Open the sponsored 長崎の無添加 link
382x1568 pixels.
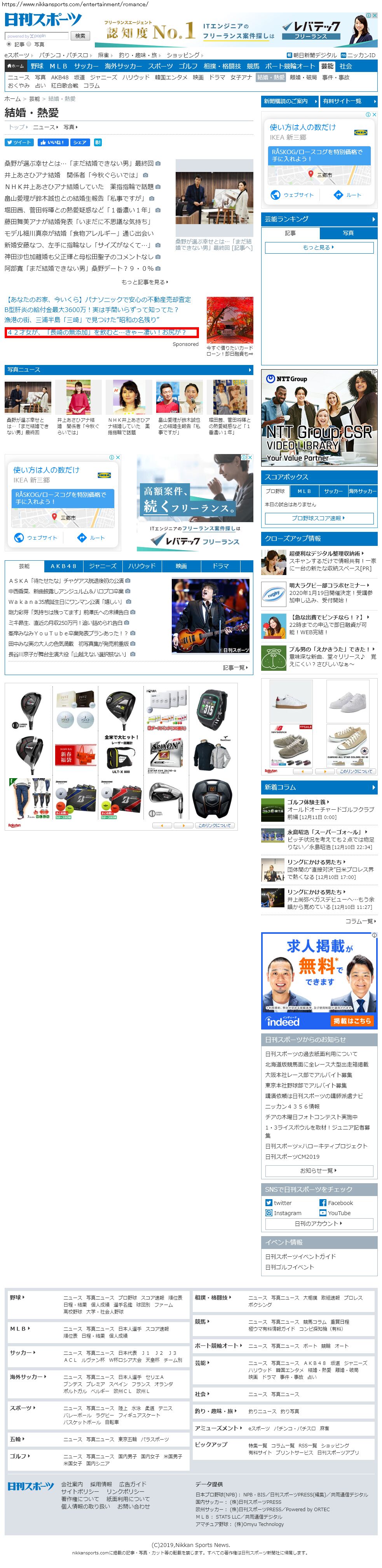(x=101, y=332)
